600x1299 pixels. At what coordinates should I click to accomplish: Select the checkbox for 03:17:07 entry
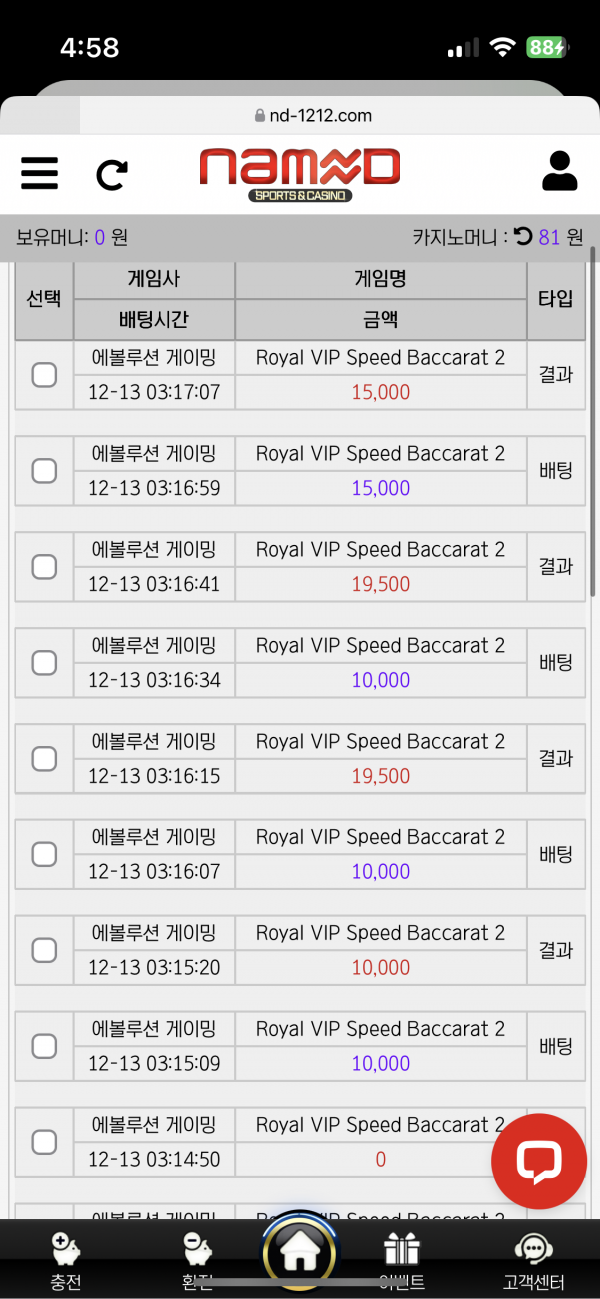(x=44, y=375)
